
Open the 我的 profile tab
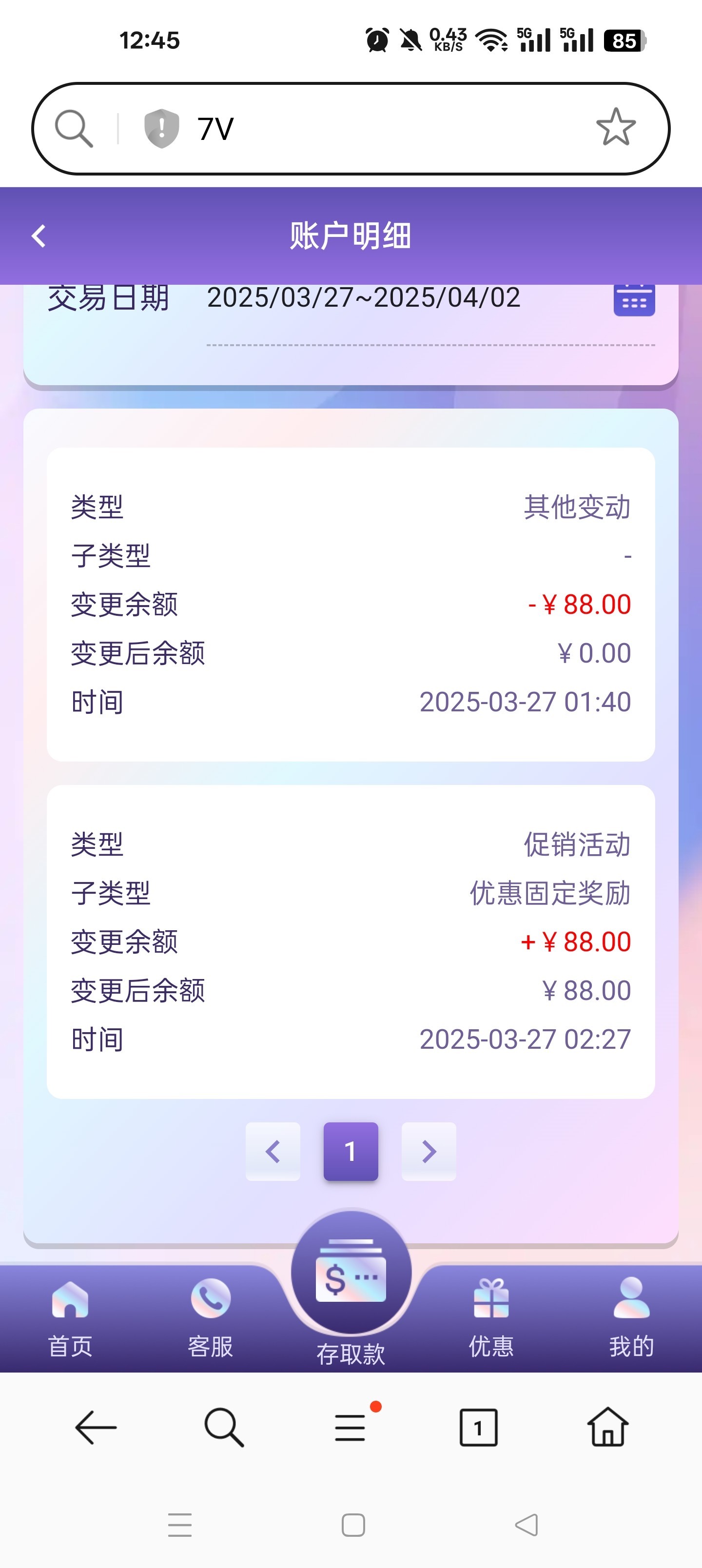[x=631, y=1316]
